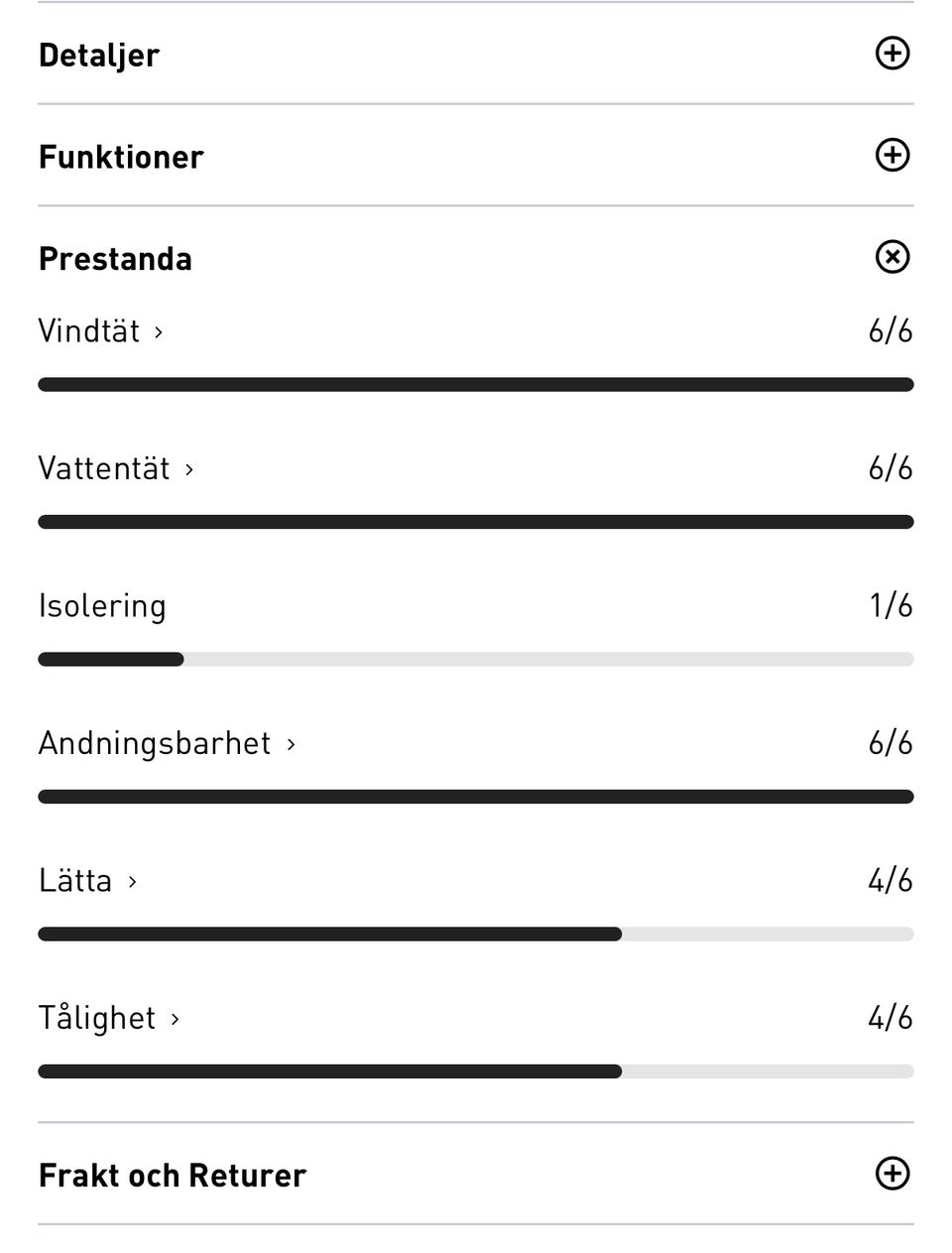This screenshot has width=952, height=1253.
Task: Open info about Vindtät rating
Action: [100, 331]
